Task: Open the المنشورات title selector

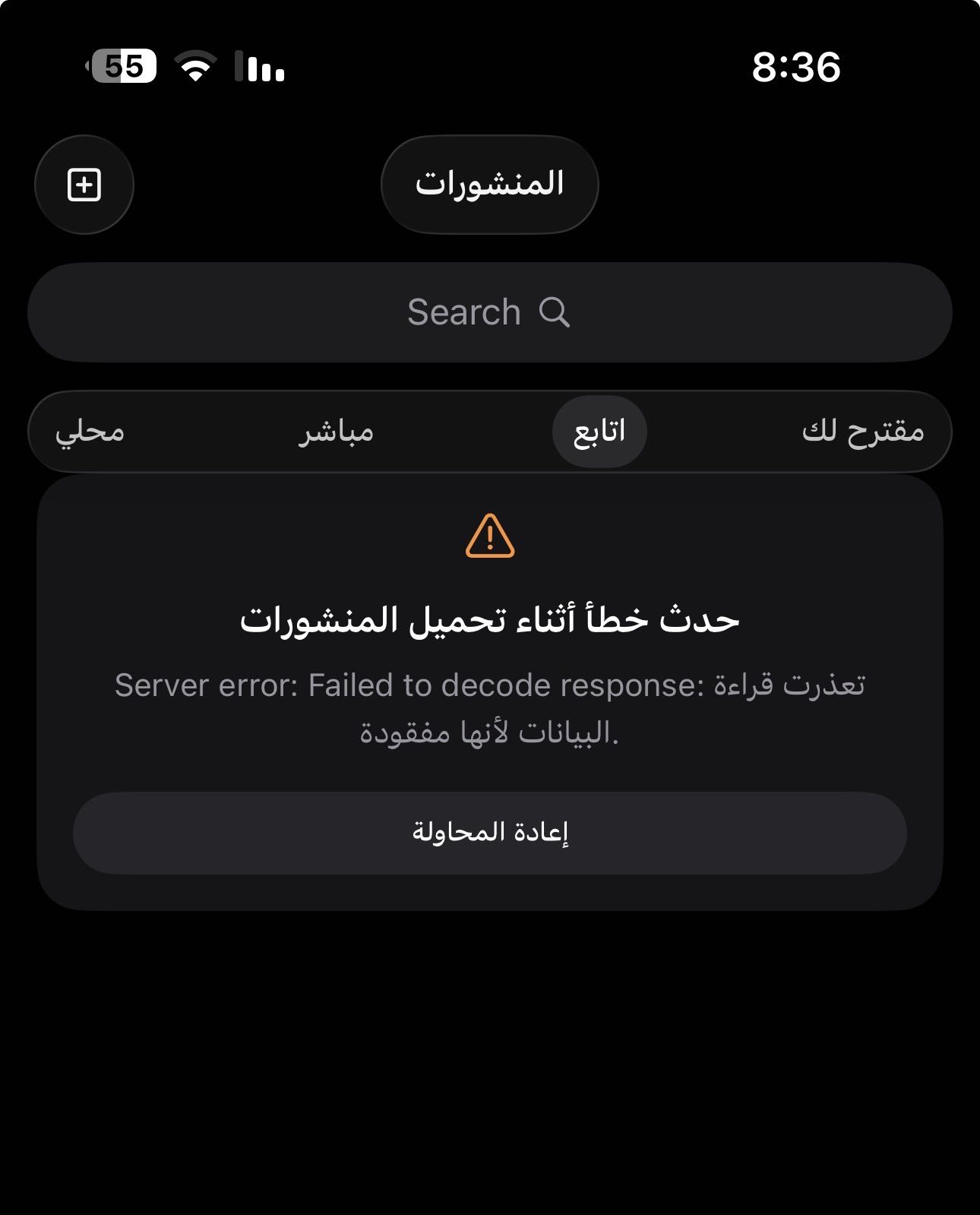Action: pos(489,185)
